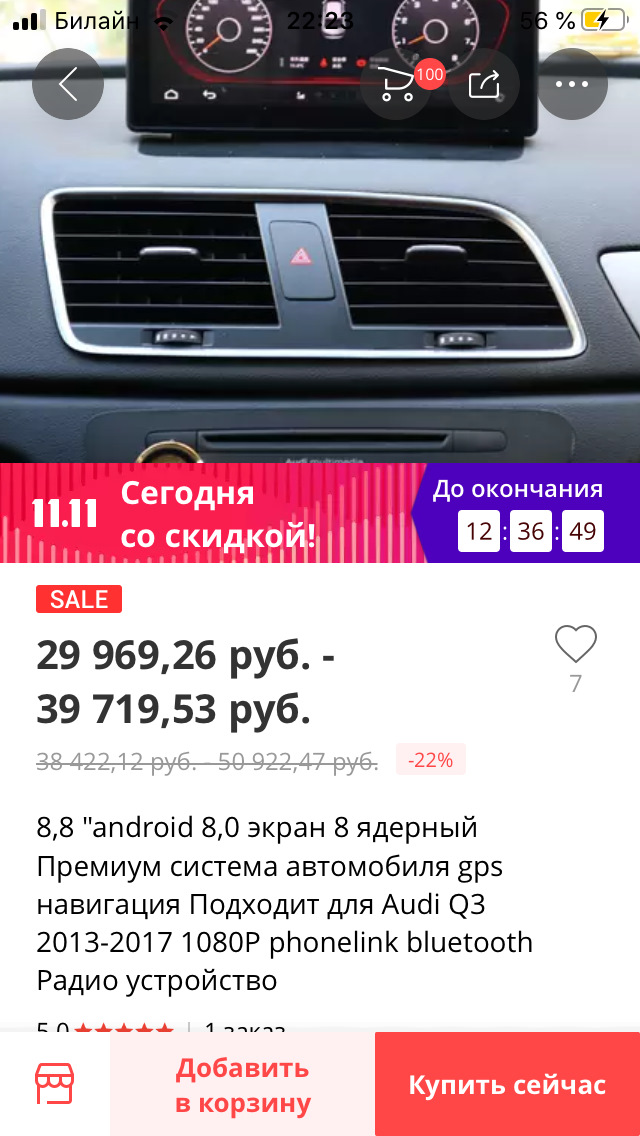The width and height of the screenshot is (640, 1136).
Task: Open the three-dot overflow menu
Action: [x=572, y=84]
